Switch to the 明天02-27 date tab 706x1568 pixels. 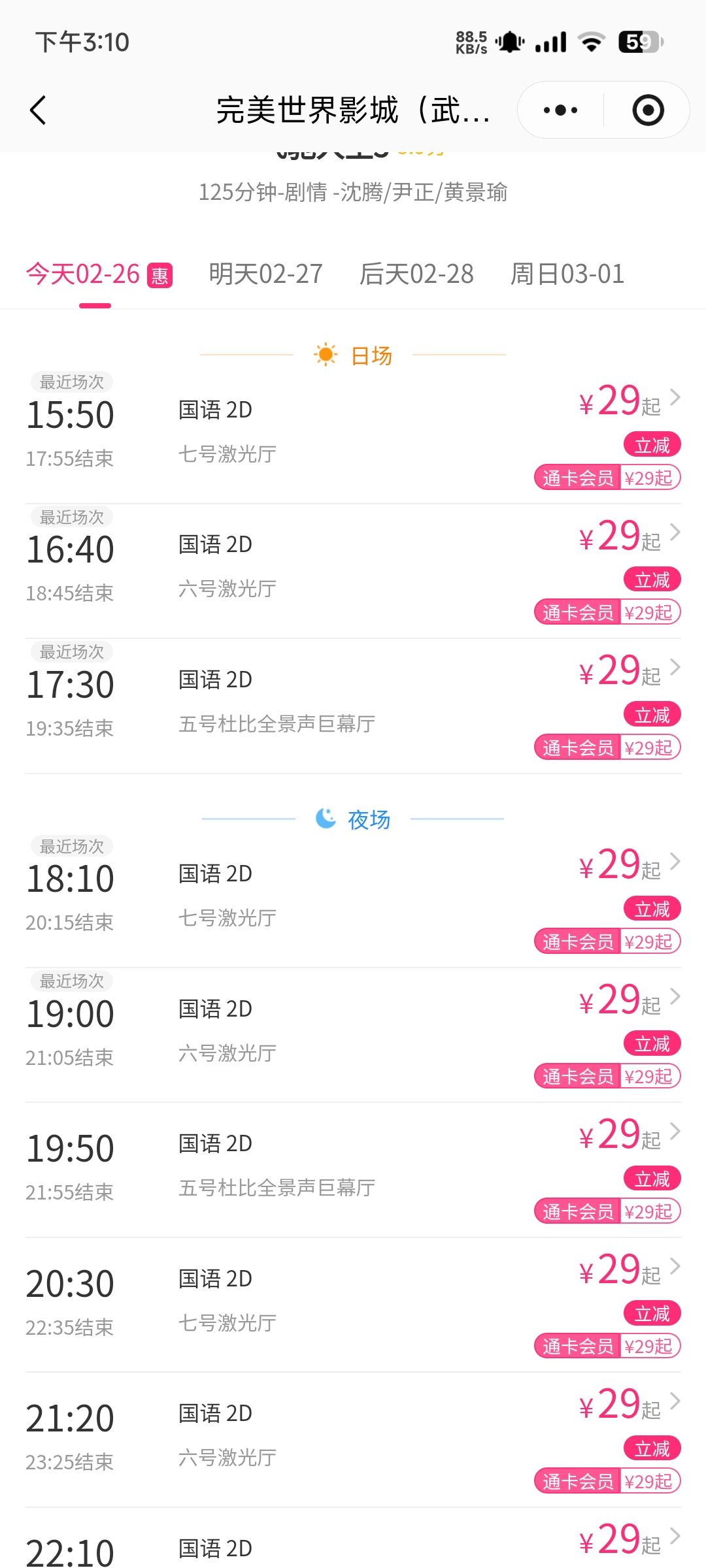click(265, 274)
